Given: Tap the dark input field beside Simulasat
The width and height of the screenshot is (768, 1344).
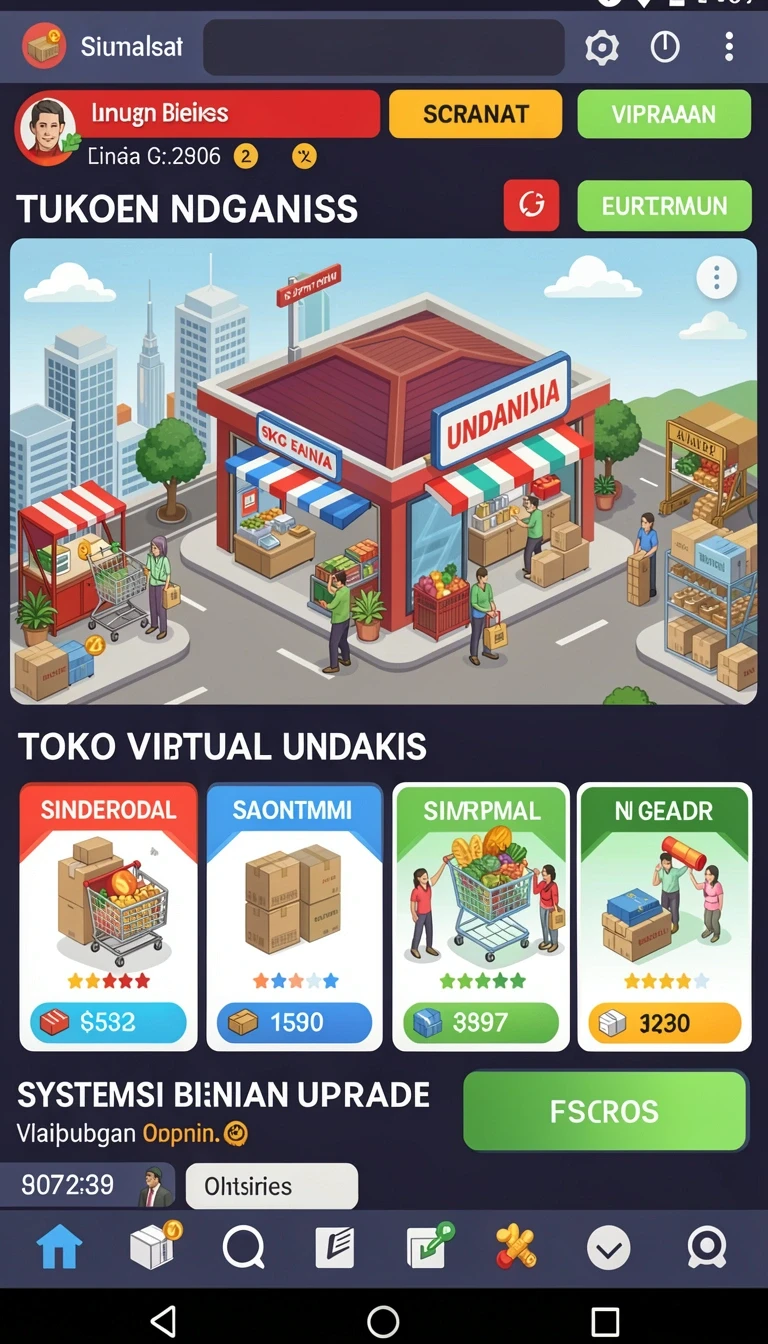Looking at the screenshot, I should tap(383, 47).
